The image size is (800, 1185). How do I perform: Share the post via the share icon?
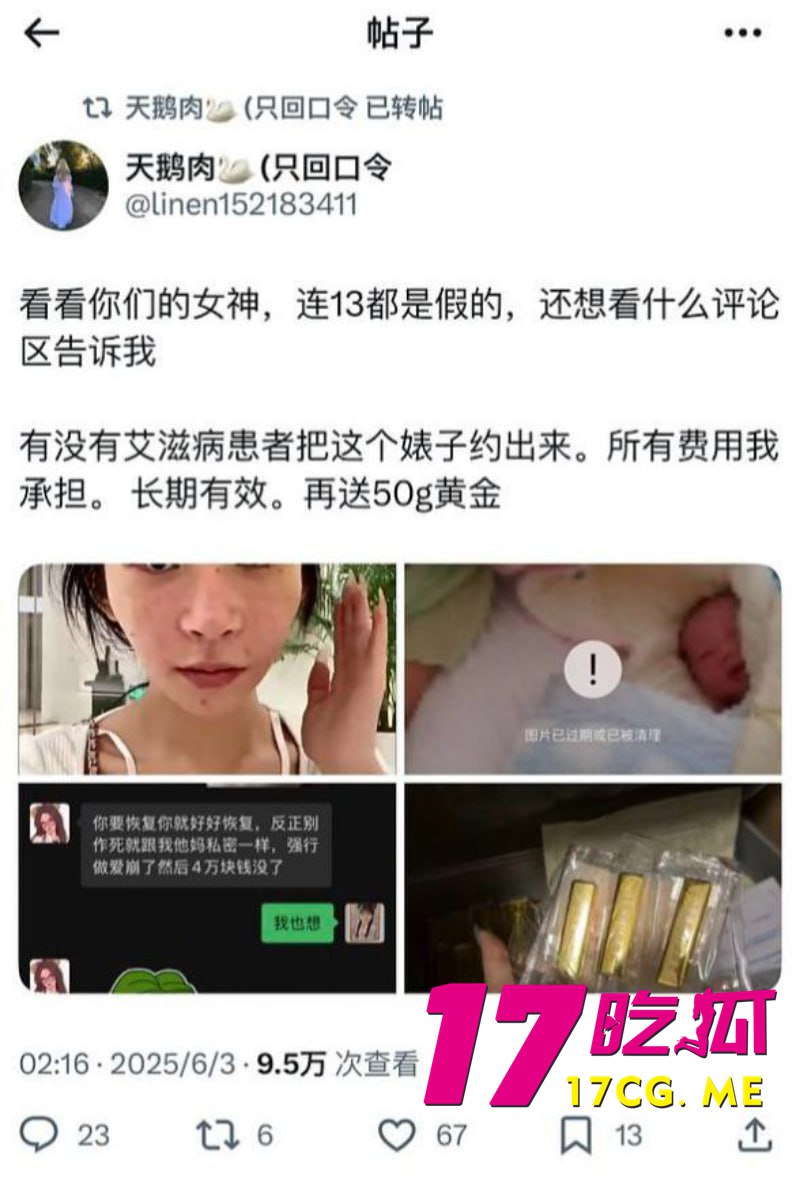tap(755, 1134)
